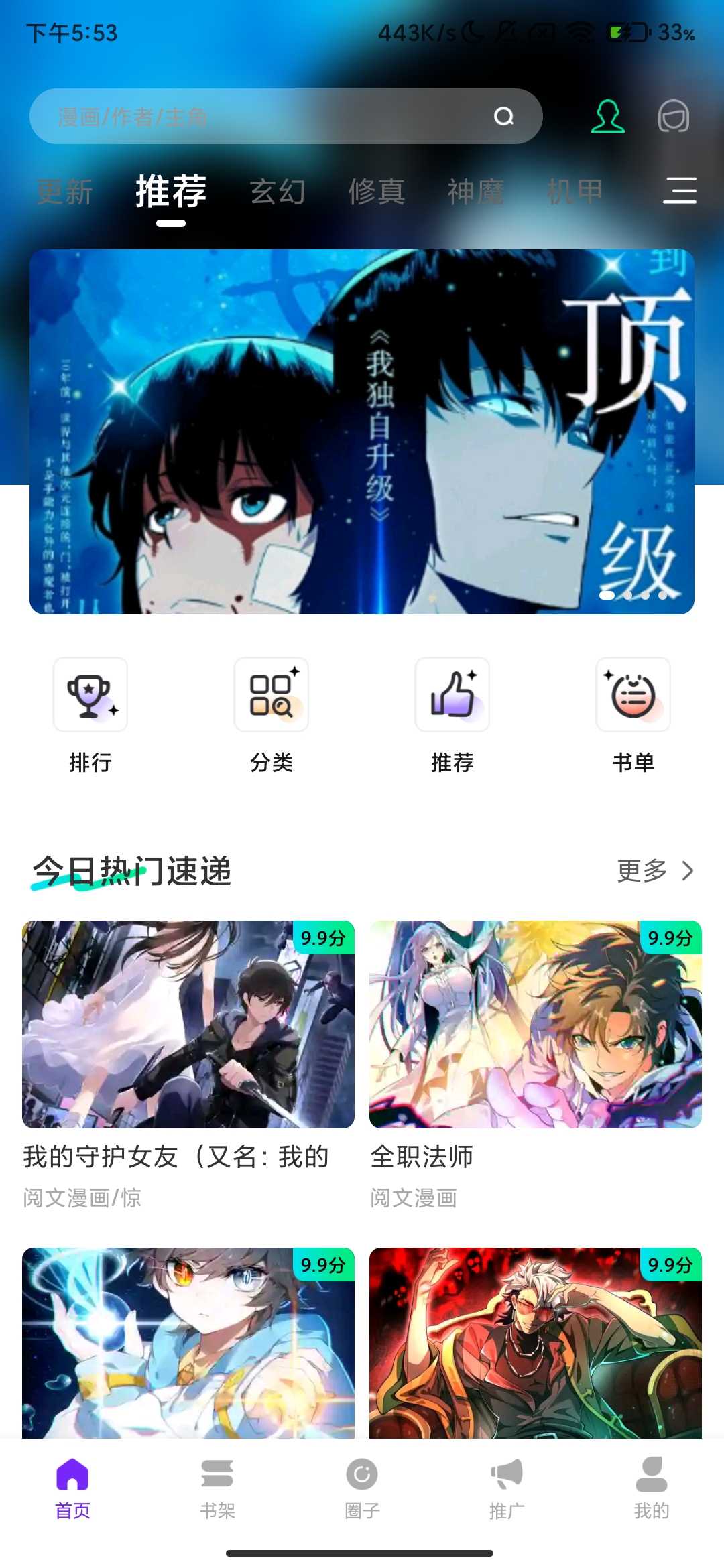Switch to the 更新 tab
This screenshot has width=724, height=1568.
pyautogui.click(x=64, y=192)
